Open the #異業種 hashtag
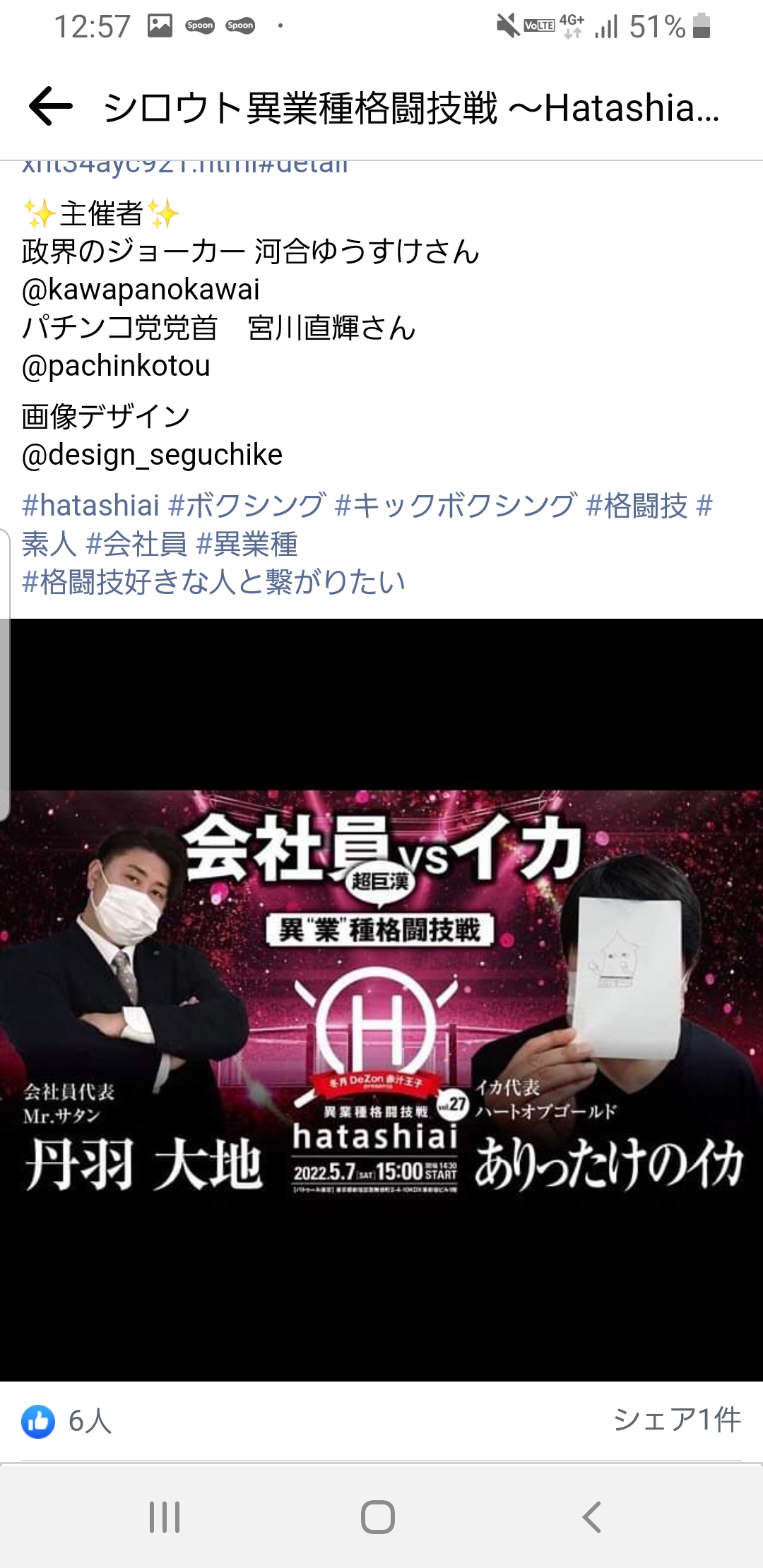 [x=247, y=544]
